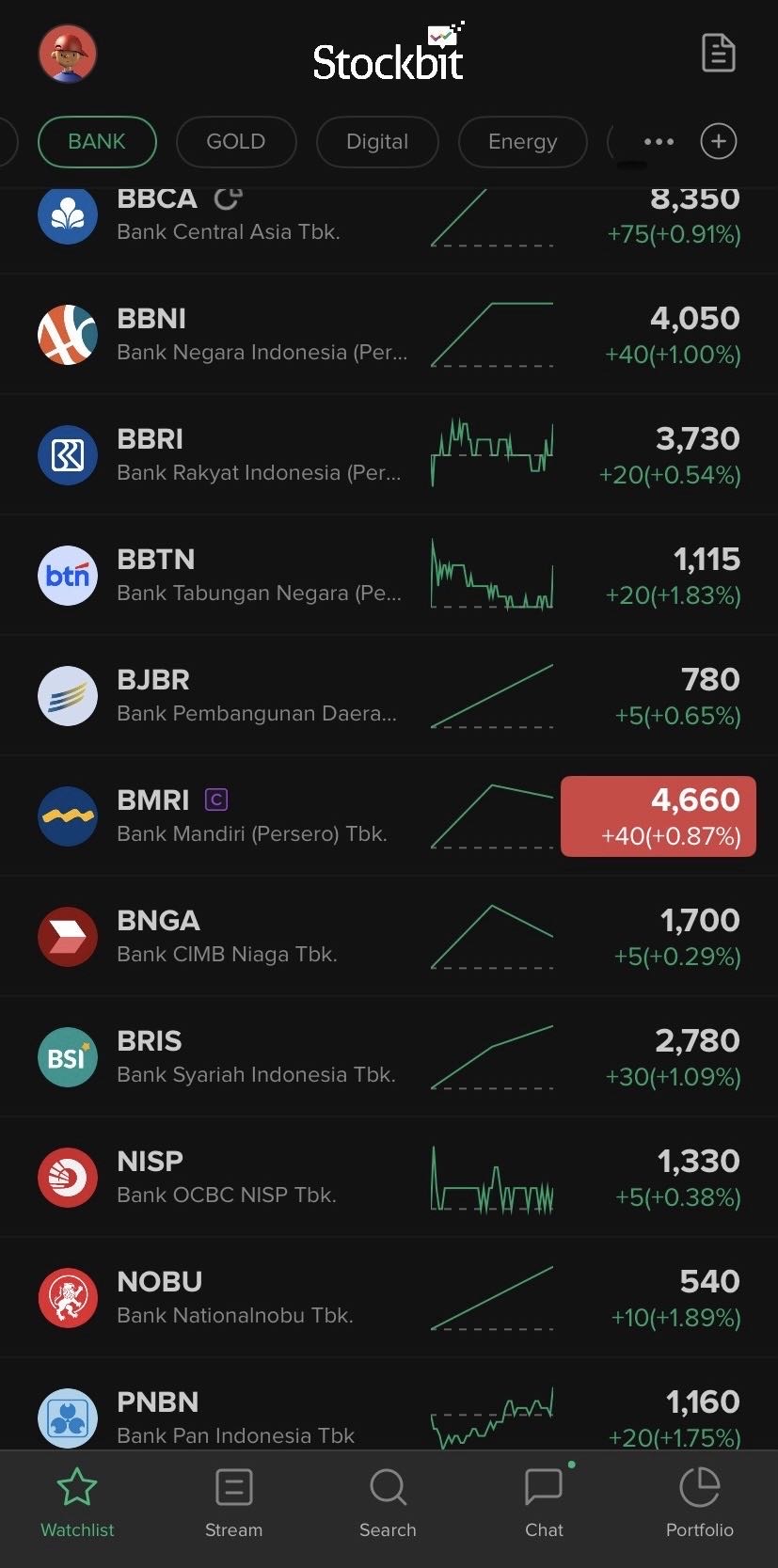778x1568 pixels.
Task: Open the document icon in the header
Action: [719, 53]
